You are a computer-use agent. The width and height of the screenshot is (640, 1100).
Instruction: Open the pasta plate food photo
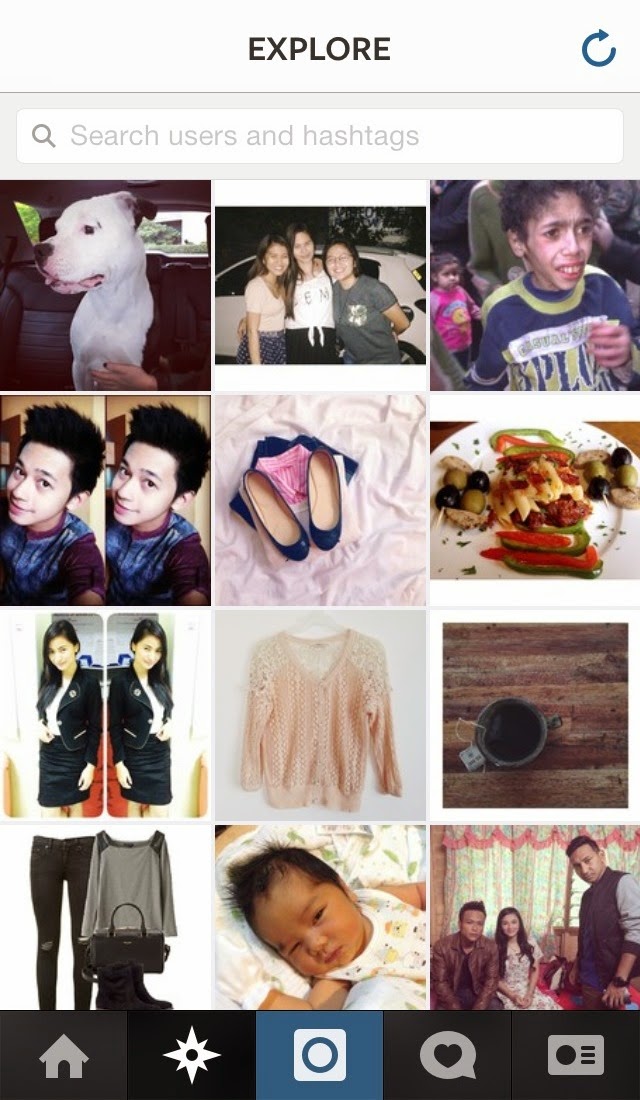click(535, 500)
